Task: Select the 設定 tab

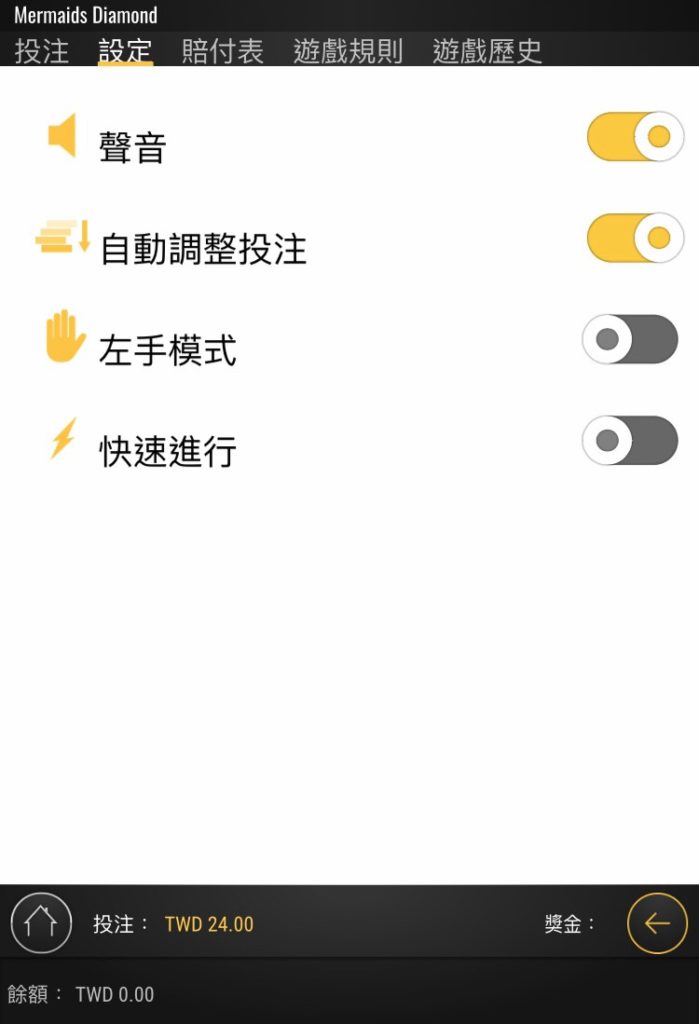Action: 125,50
